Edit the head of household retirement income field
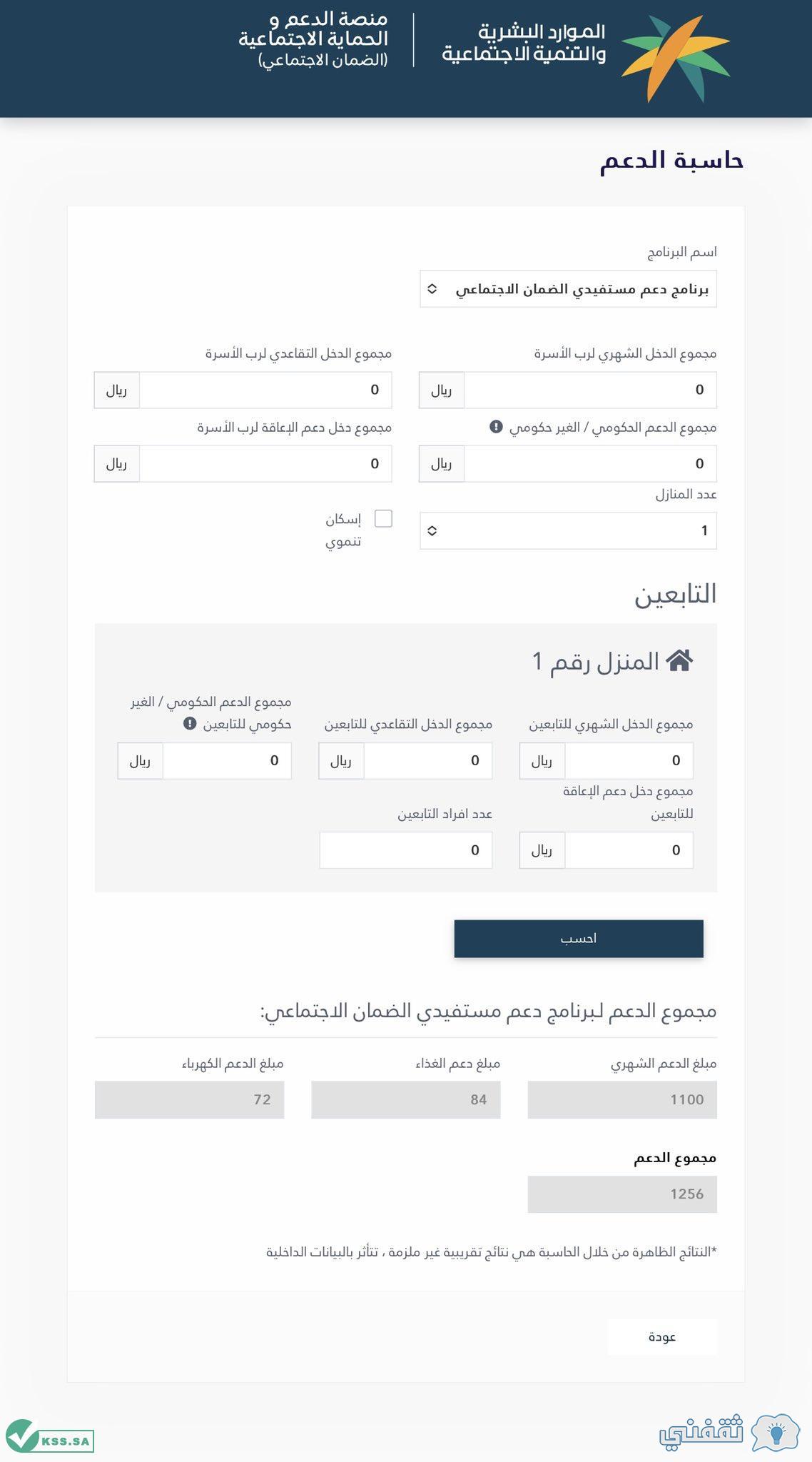This screenshot has width=812, height=1462. [265, 390]
